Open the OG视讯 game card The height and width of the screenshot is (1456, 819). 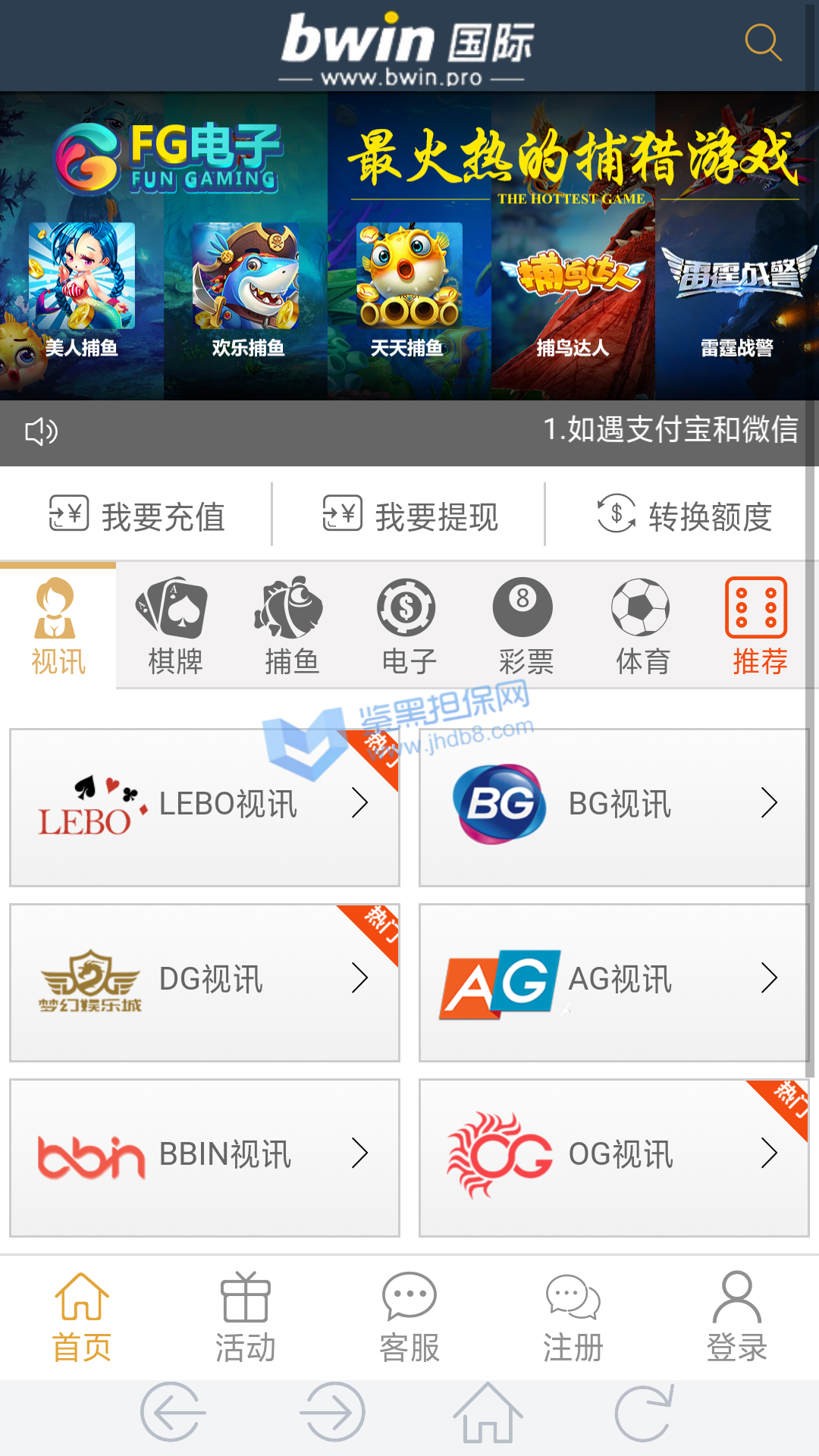(x=613, y=1157)
